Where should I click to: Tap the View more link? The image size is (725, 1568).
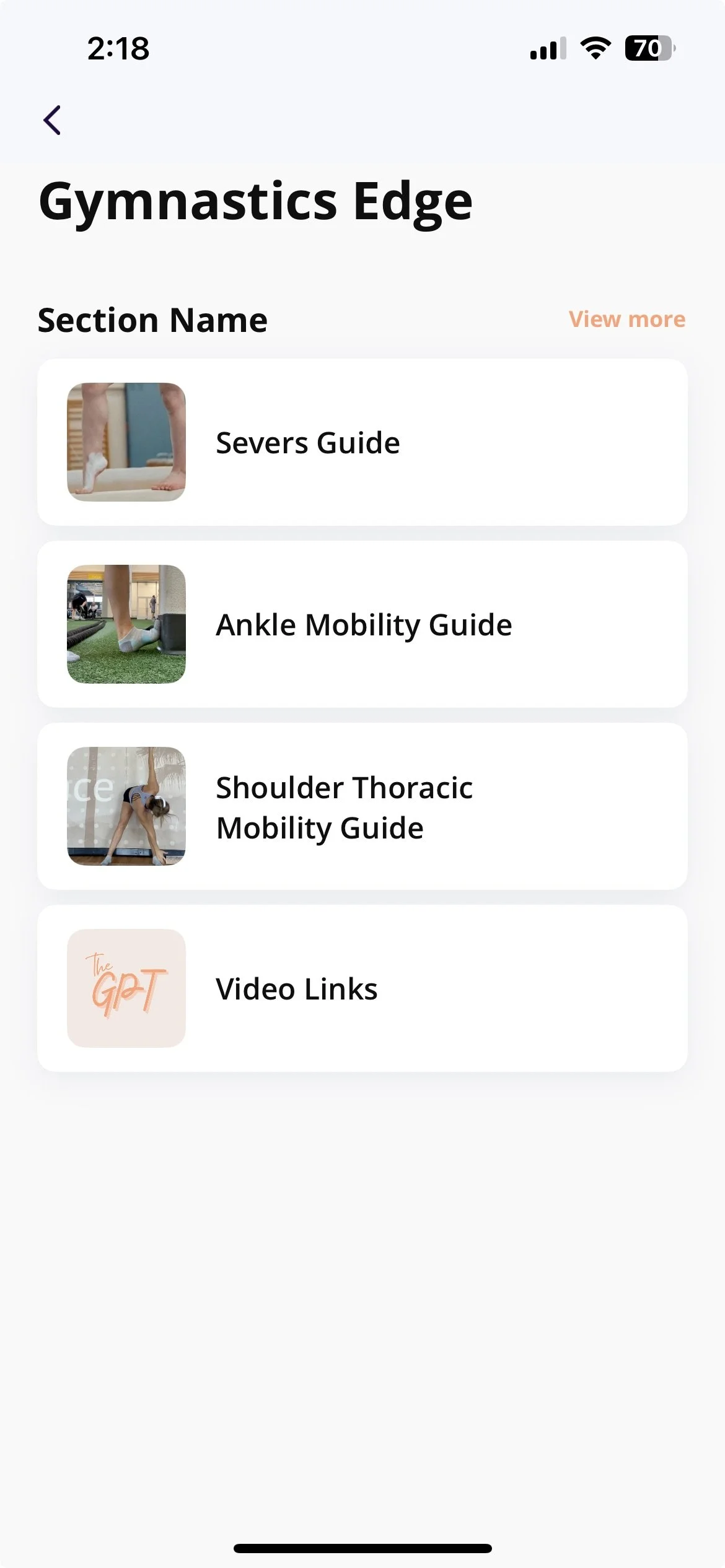[626, 320]
